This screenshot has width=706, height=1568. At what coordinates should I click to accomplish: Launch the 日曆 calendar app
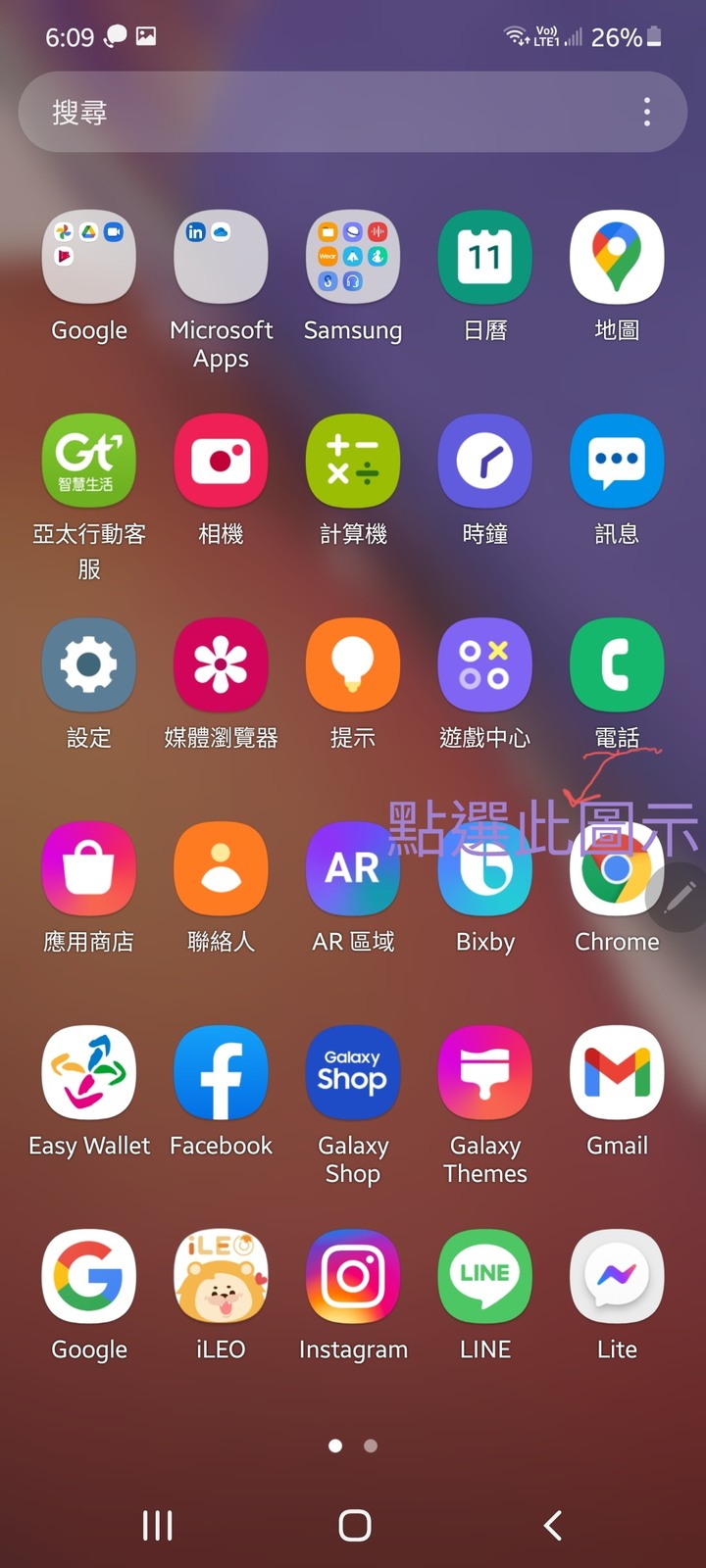tap(485, 258)
